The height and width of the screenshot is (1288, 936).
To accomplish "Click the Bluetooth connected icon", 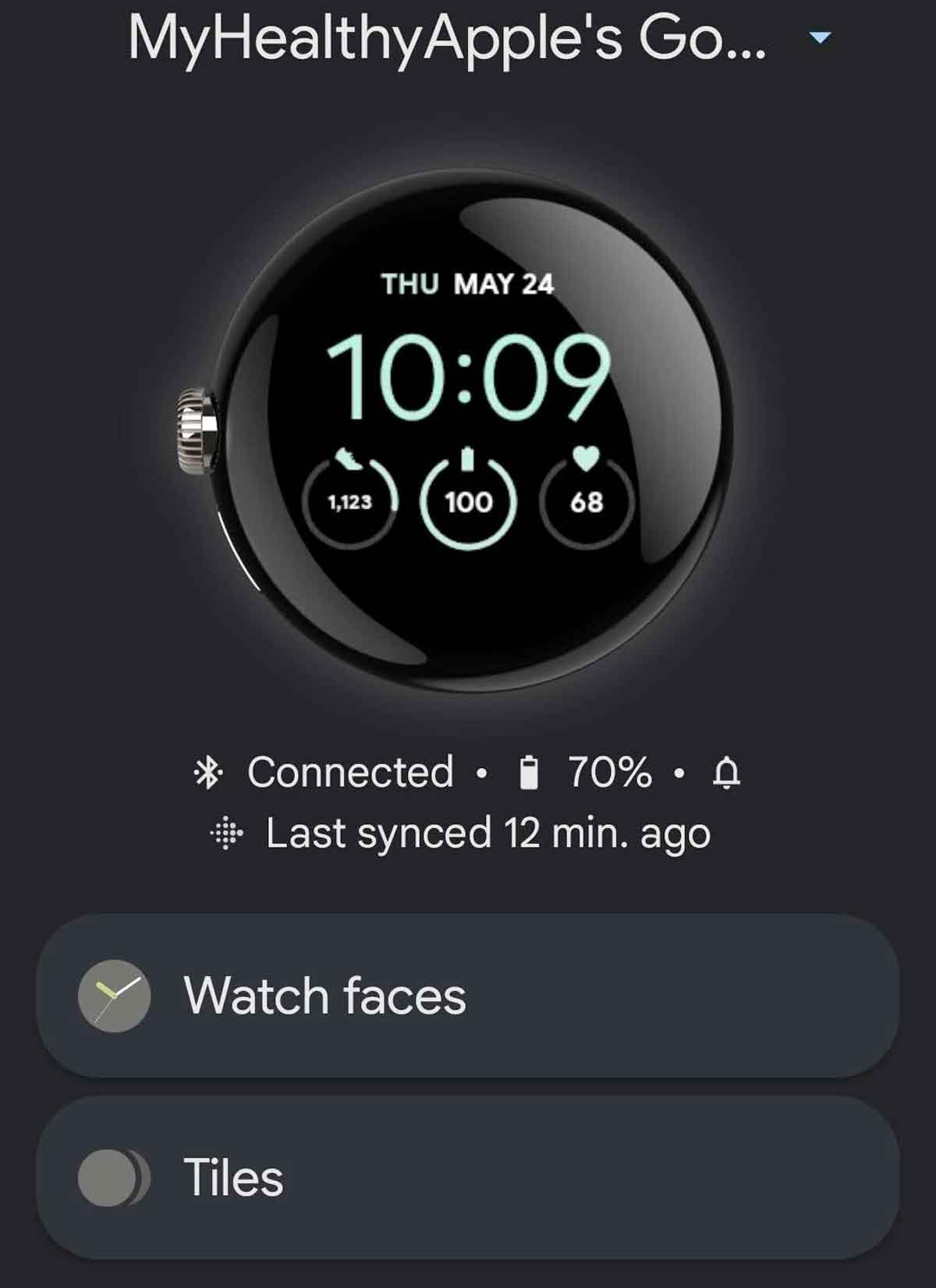I will click(208, 772).
